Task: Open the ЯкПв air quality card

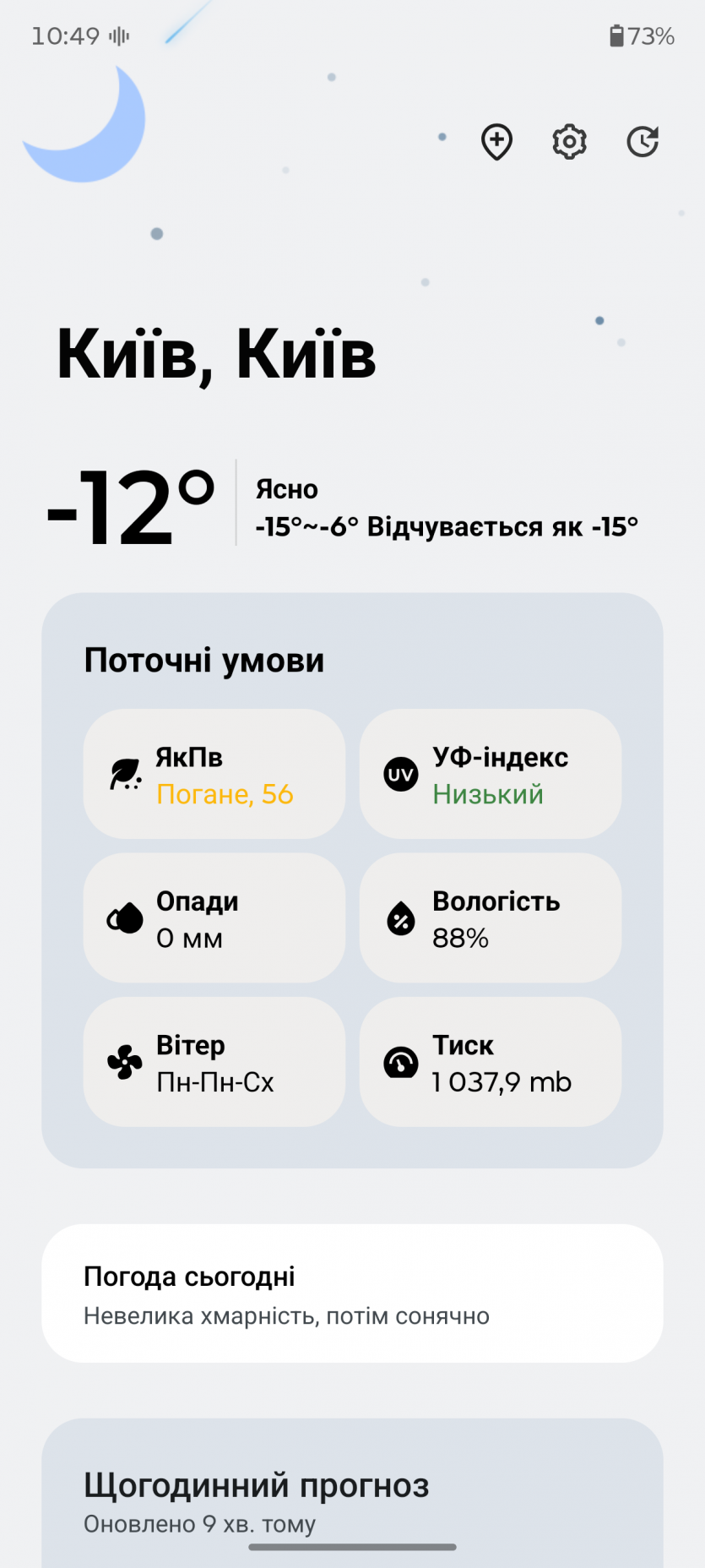Action: coord(214,774)
